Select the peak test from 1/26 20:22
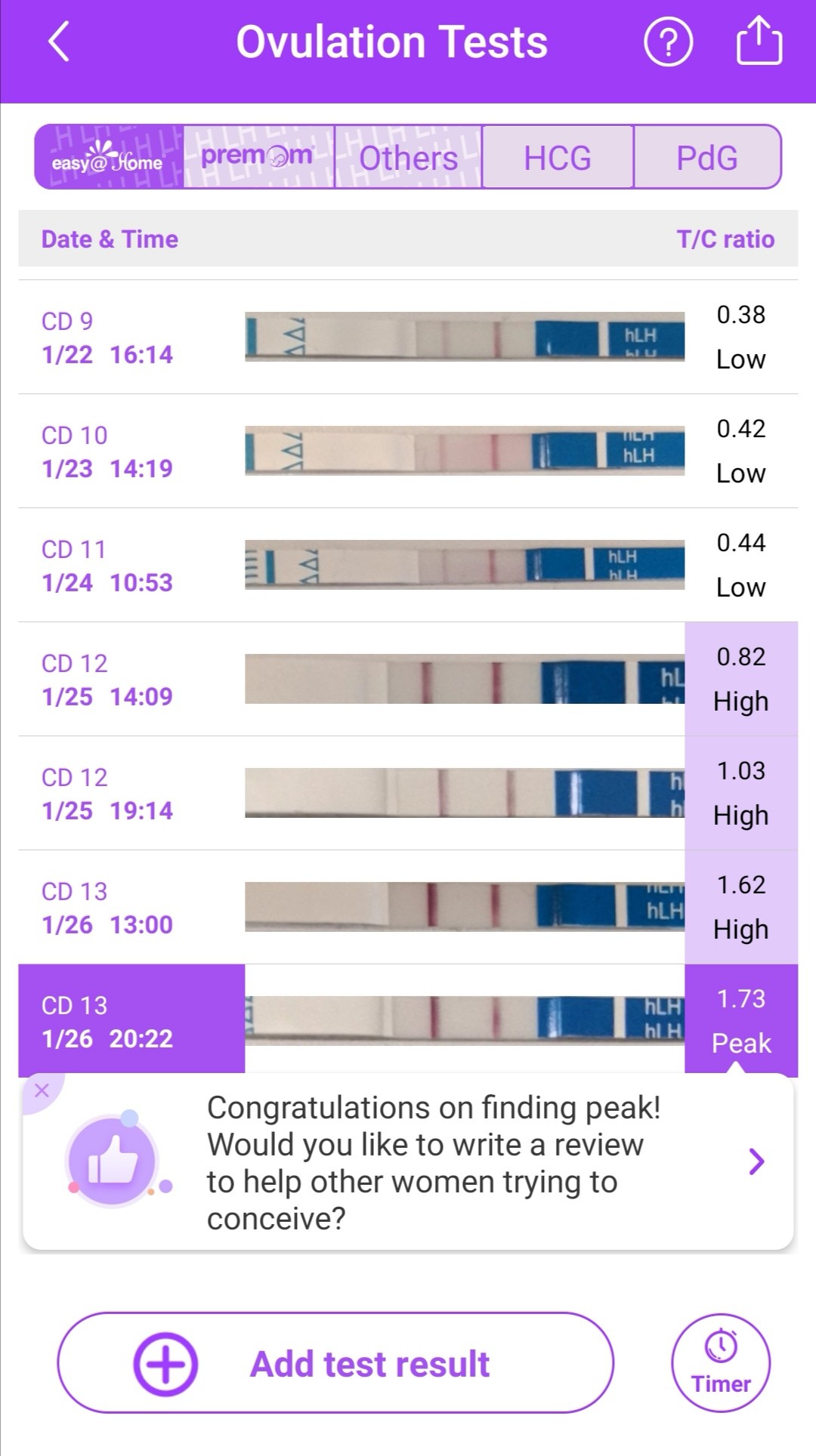 (408, 1020)
